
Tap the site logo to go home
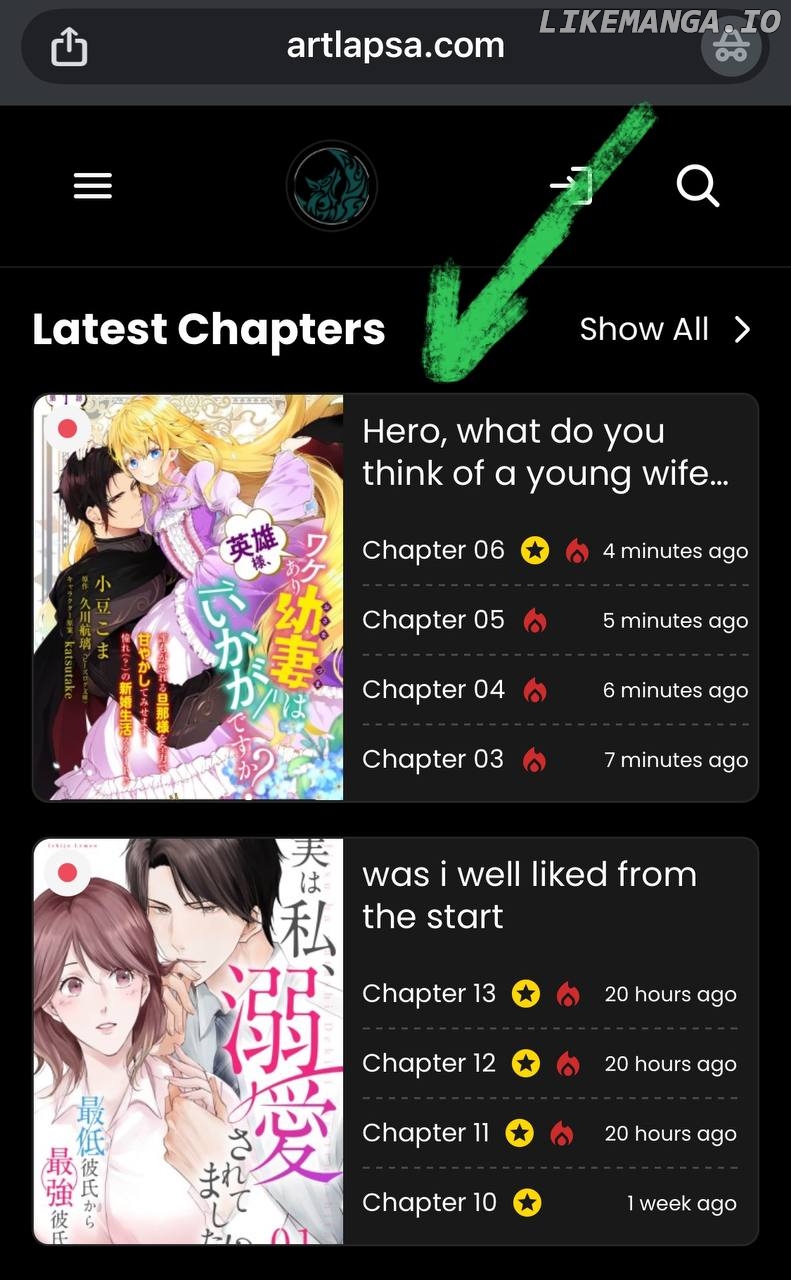point(331,186)
